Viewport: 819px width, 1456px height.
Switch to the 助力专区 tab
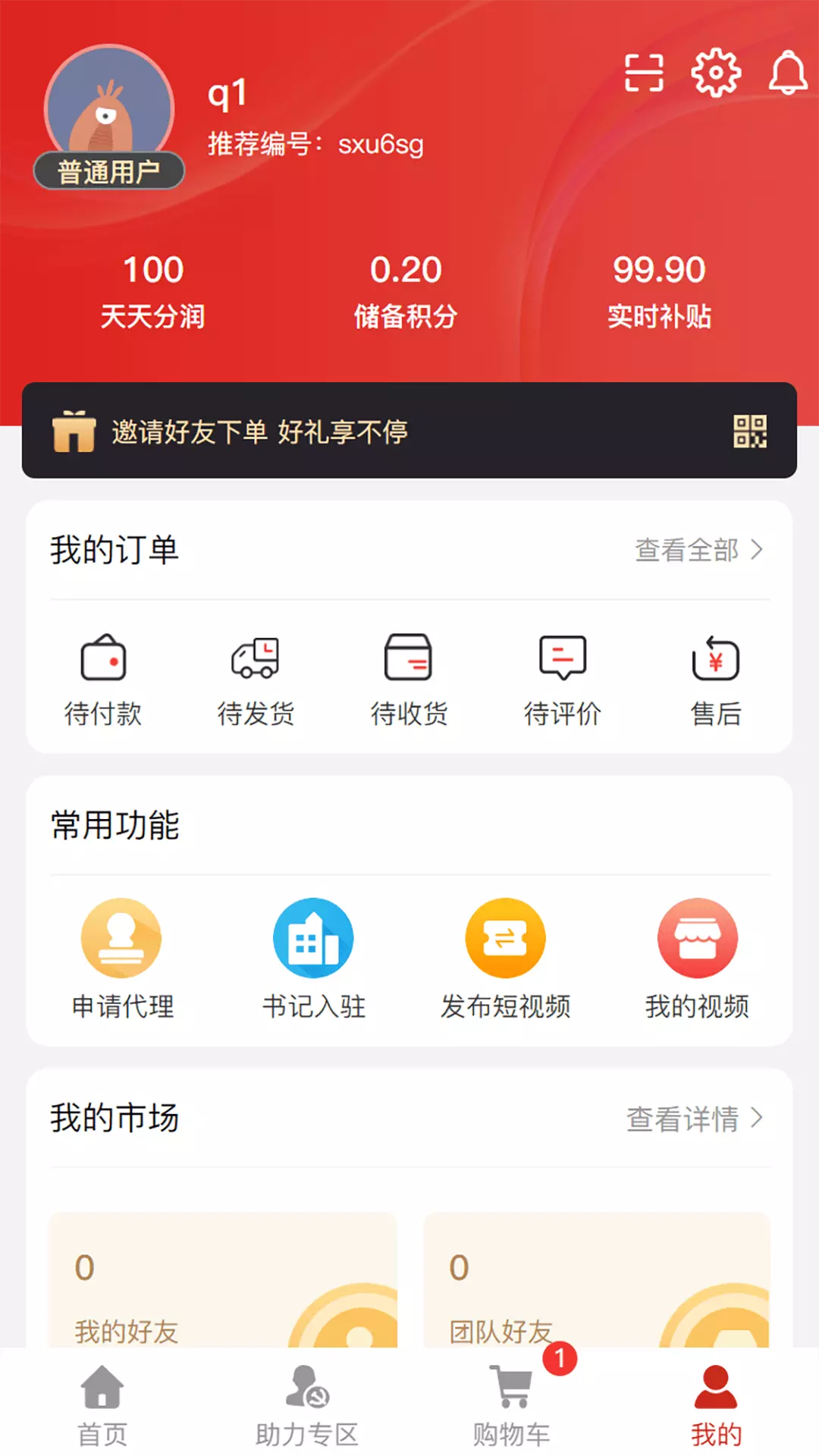click(x=307, y=1405)
